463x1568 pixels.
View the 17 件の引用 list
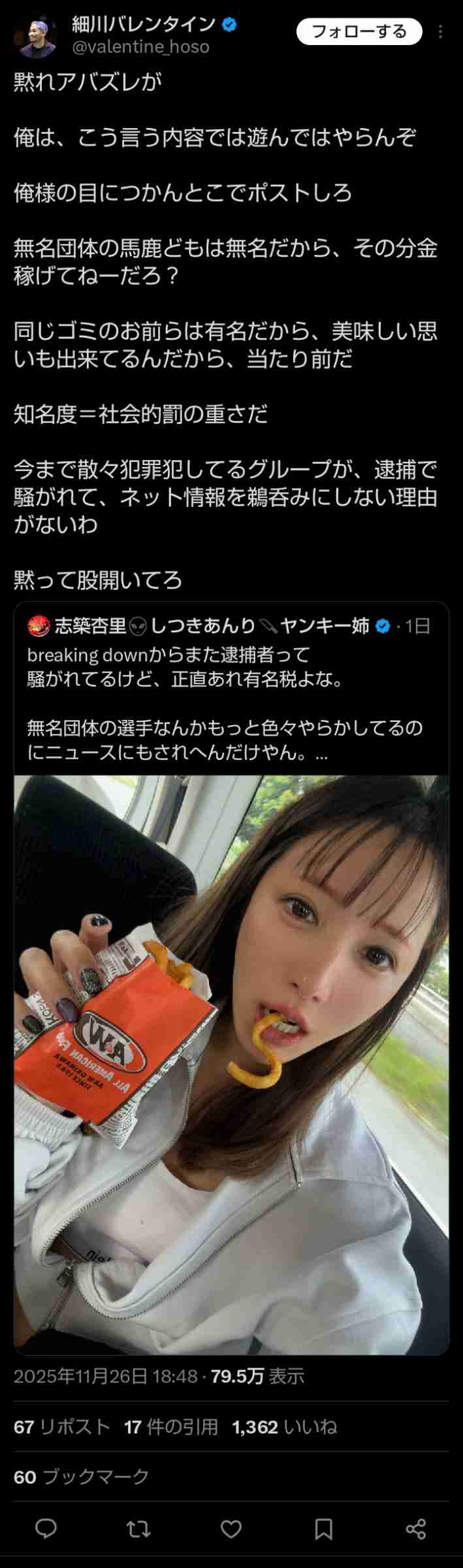pyautogui.click(x=171, y=1426)
